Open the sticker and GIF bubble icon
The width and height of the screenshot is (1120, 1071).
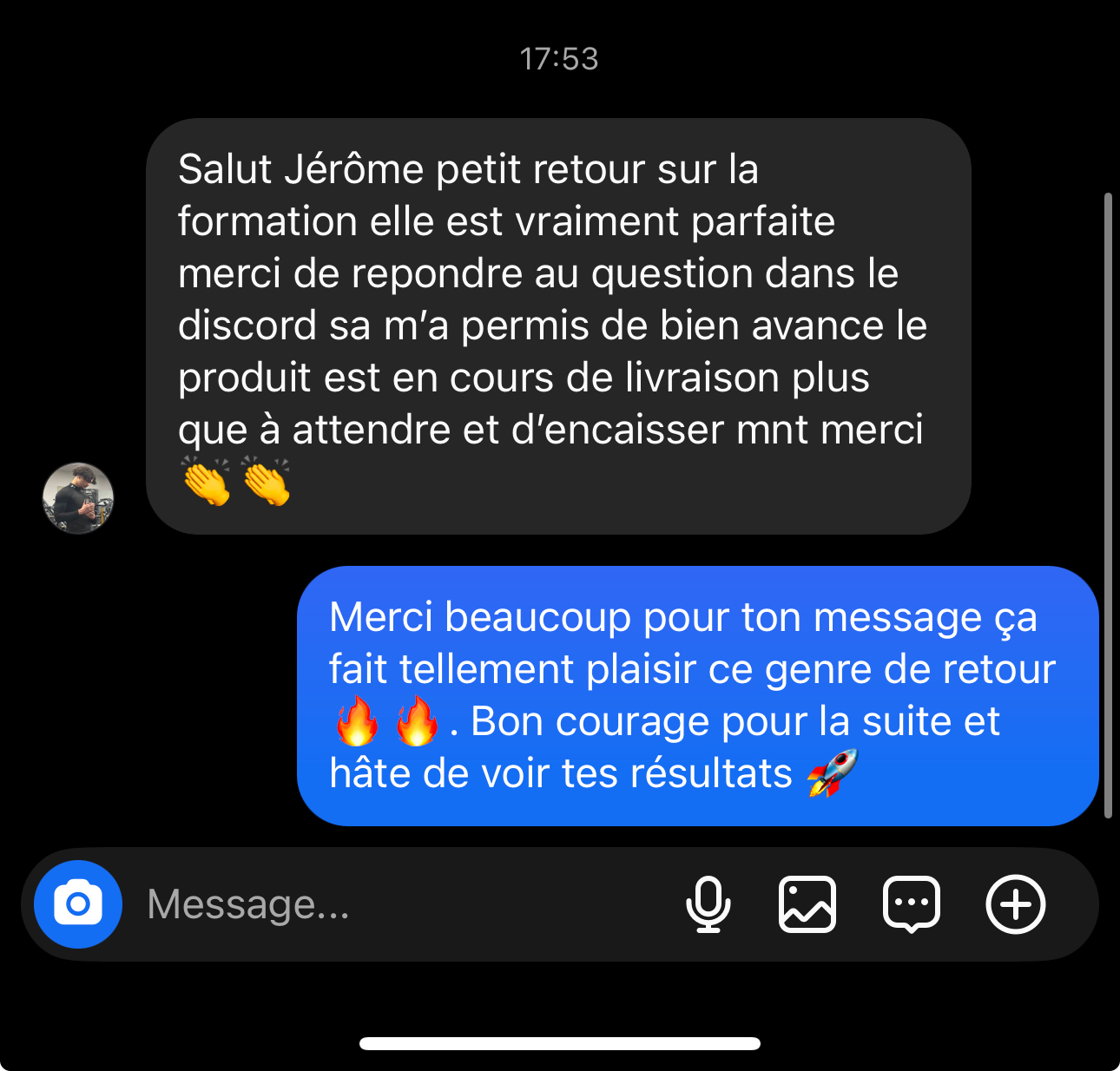(x=911, y=904)
